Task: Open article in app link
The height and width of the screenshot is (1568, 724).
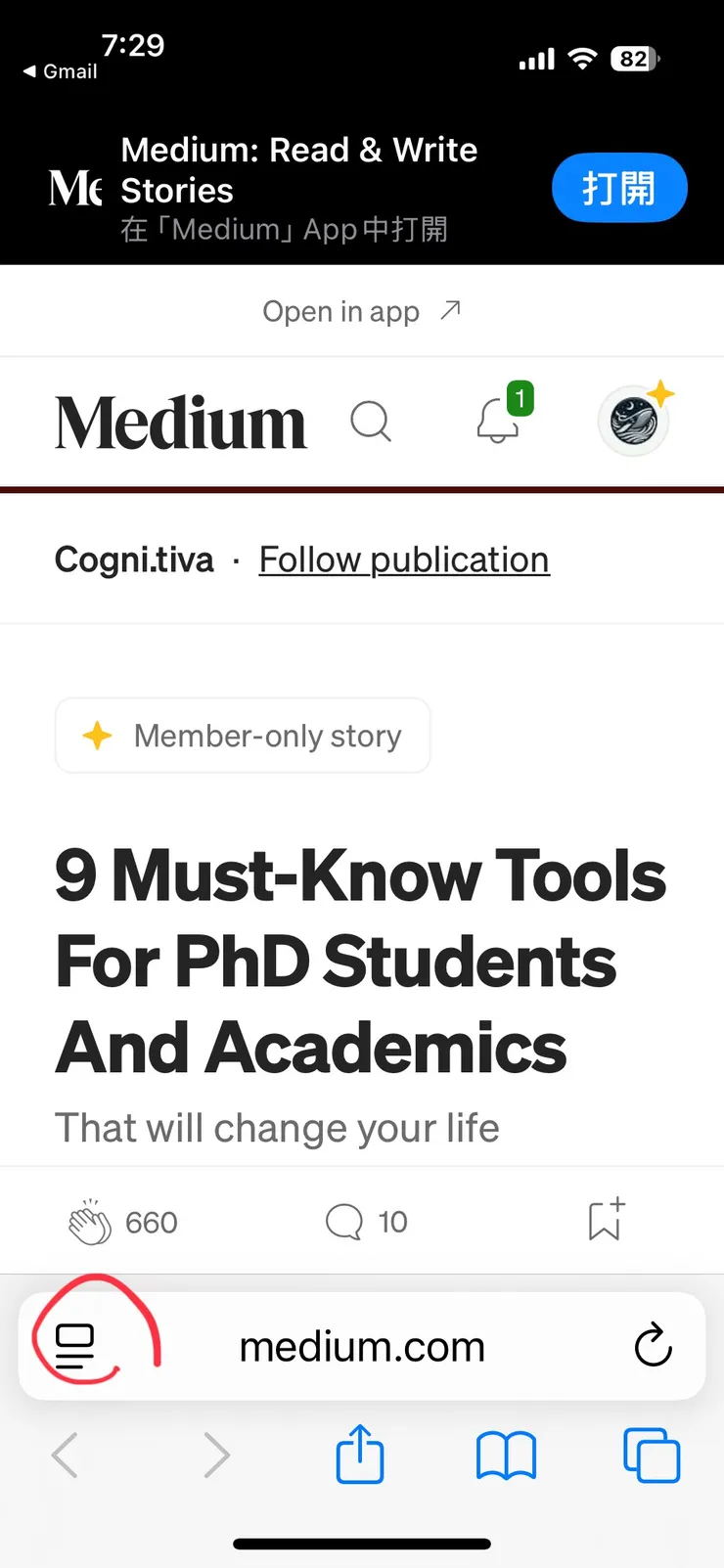Action: tap(360, 311)
